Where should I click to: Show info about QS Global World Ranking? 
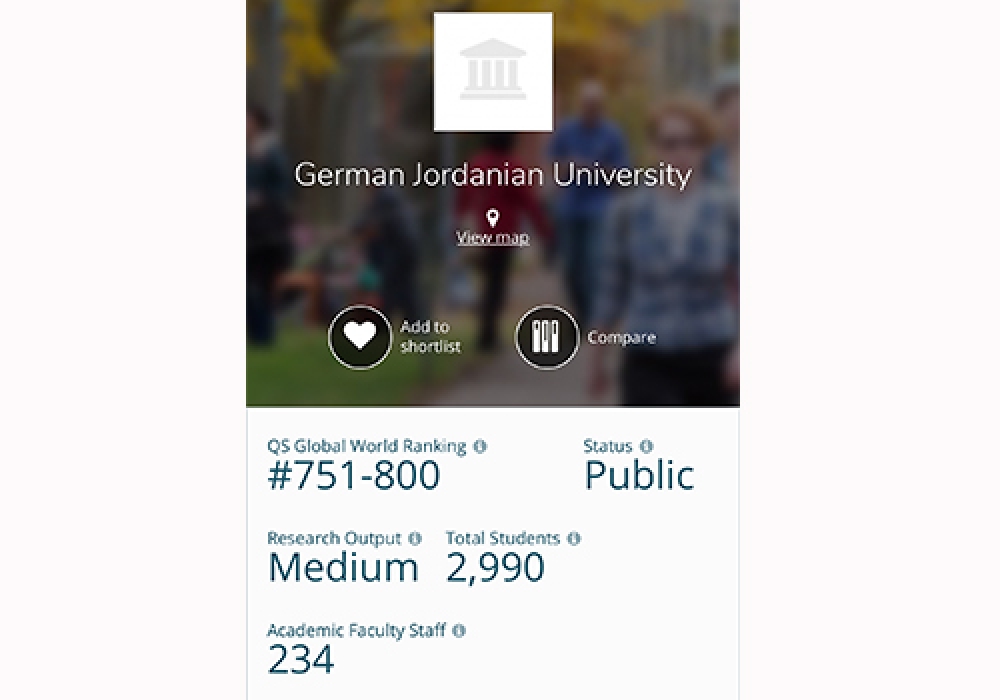tap(480, 446)
